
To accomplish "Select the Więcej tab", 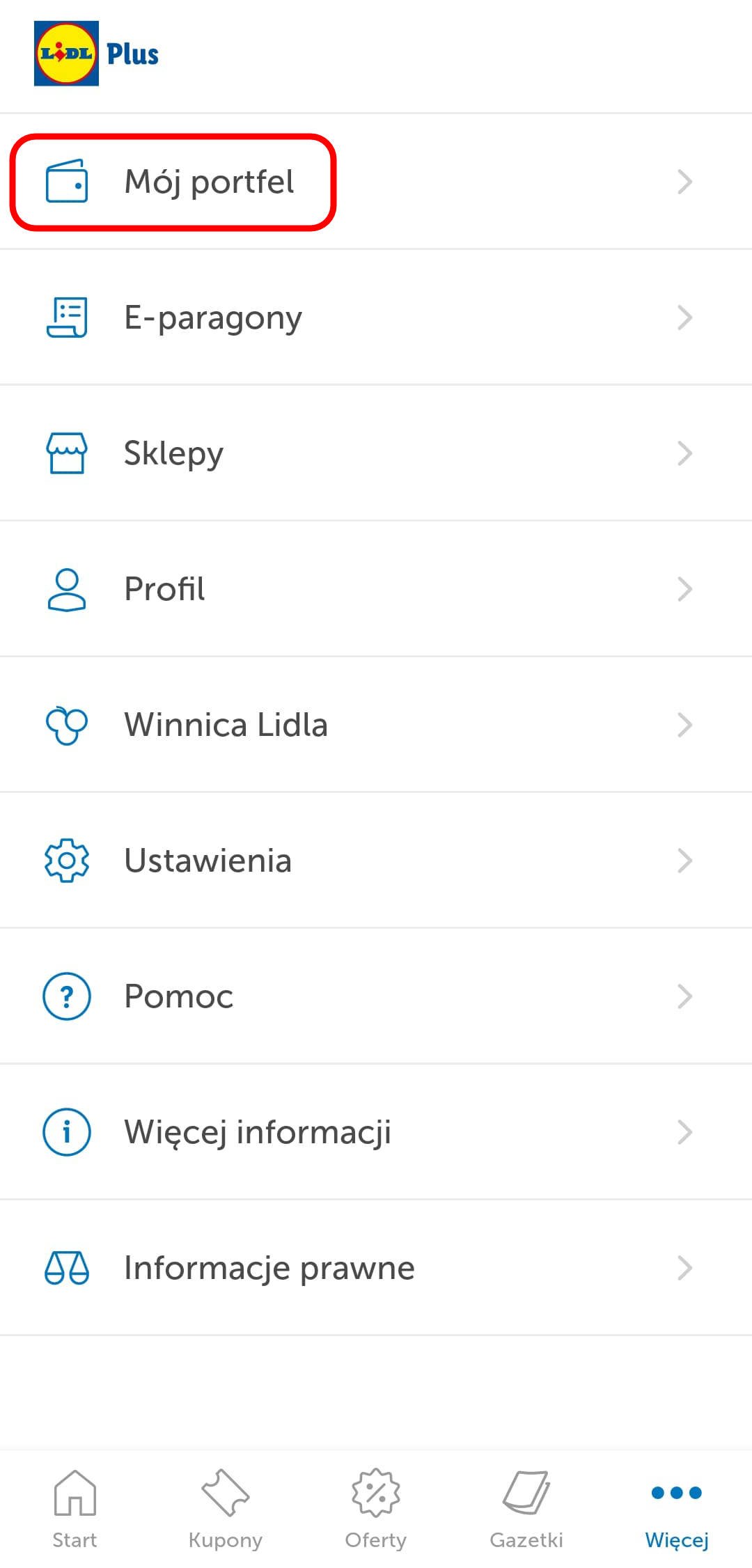I will click(x=677, y=1509).
